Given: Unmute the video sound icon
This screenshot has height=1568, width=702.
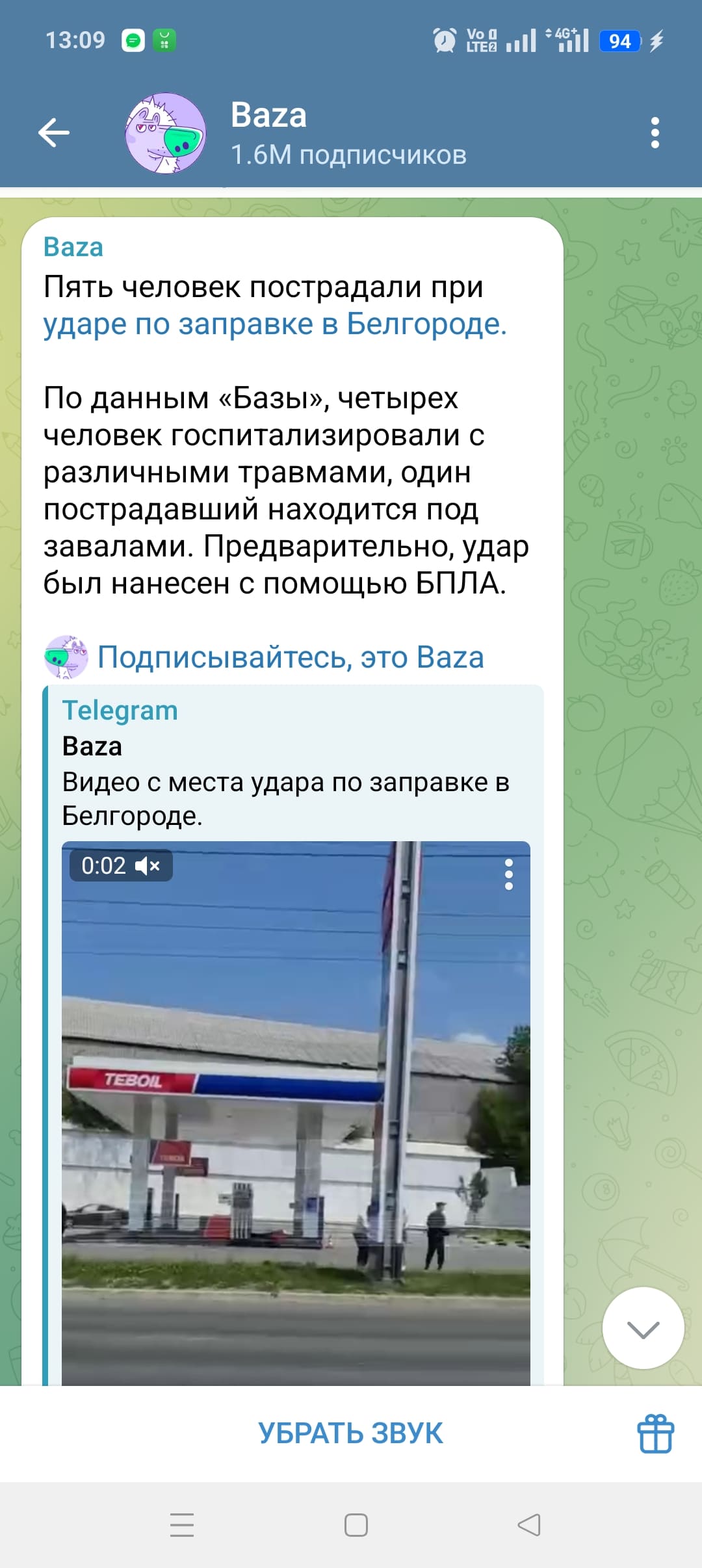Looking at the screenshot, I should pos(148,866).
